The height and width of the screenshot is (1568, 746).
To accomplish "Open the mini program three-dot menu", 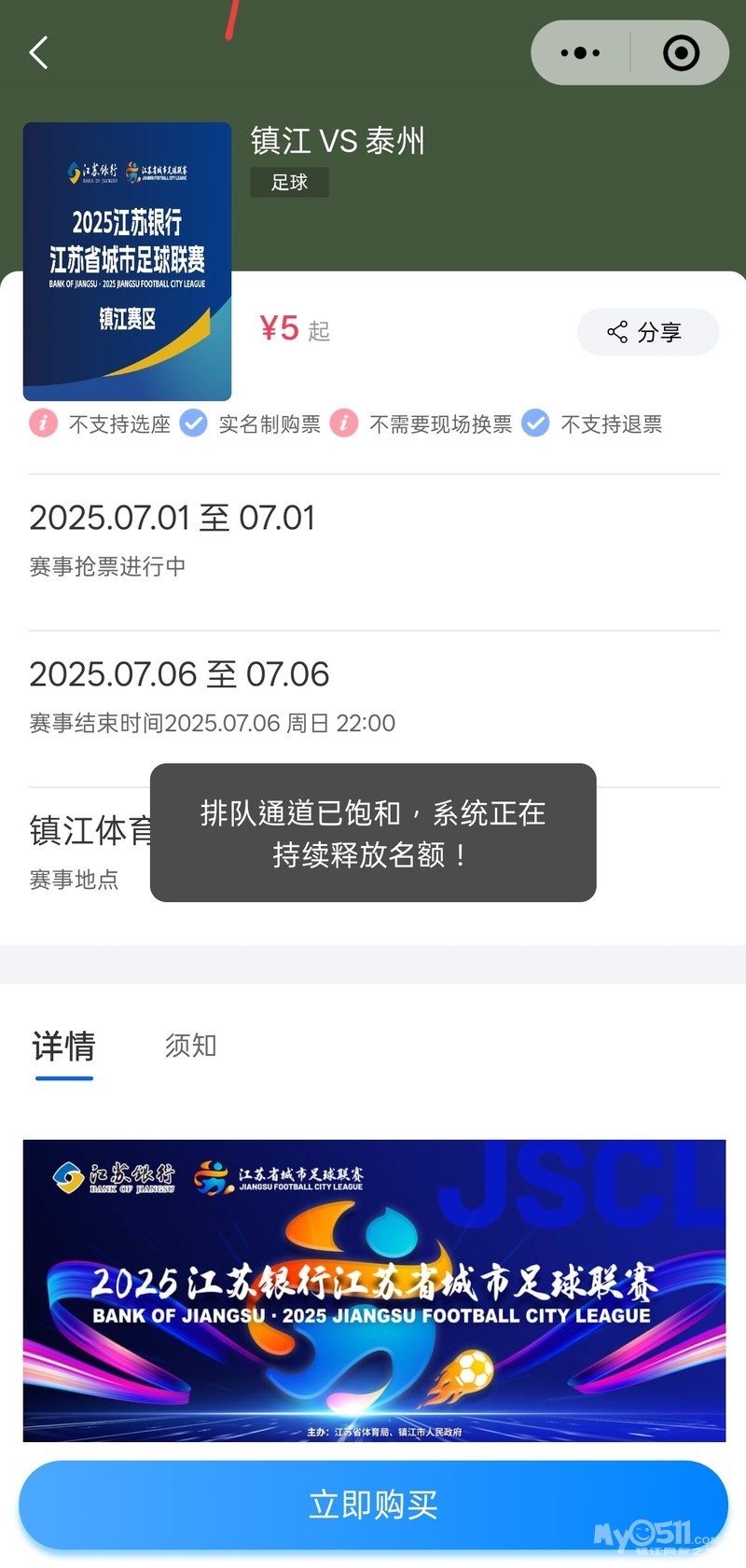I will tap(580, 53).
